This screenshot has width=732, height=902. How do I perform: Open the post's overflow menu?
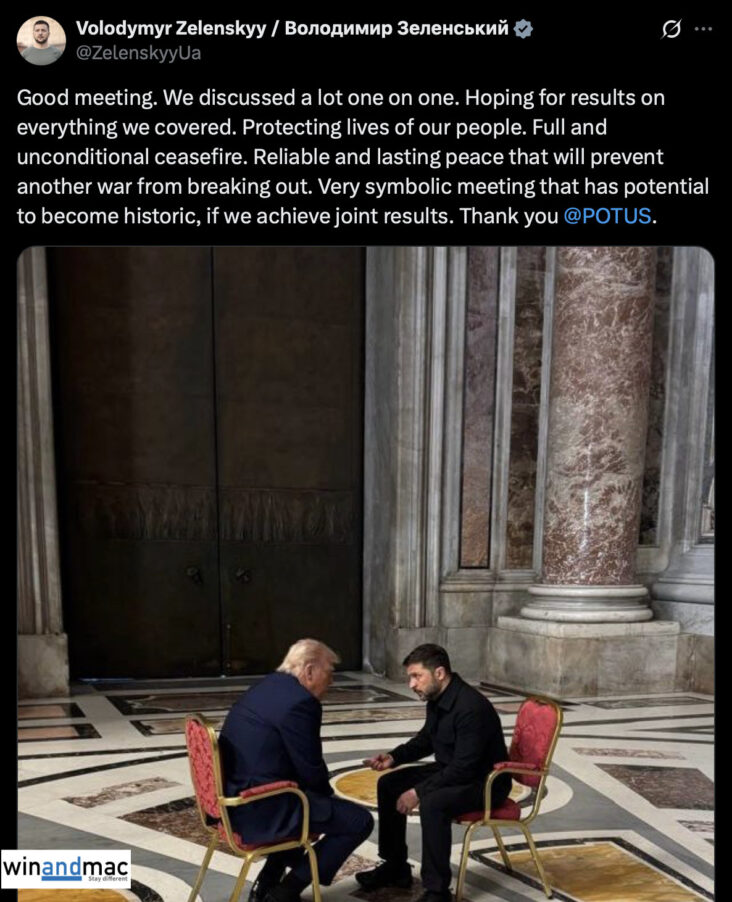(703, 29)
